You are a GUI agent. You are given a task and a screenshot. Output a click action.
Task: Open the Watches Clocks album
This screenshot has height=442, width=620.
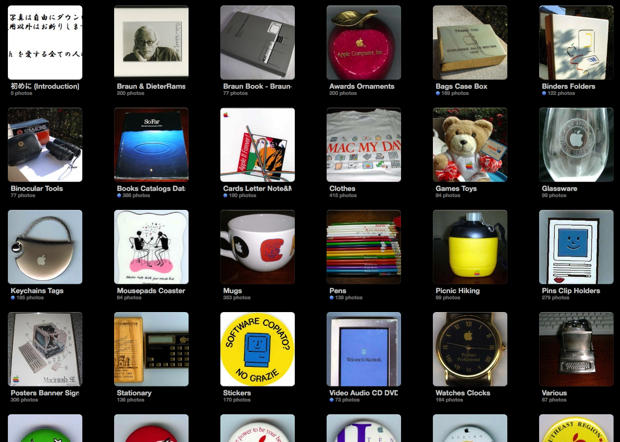click(470, 349)
